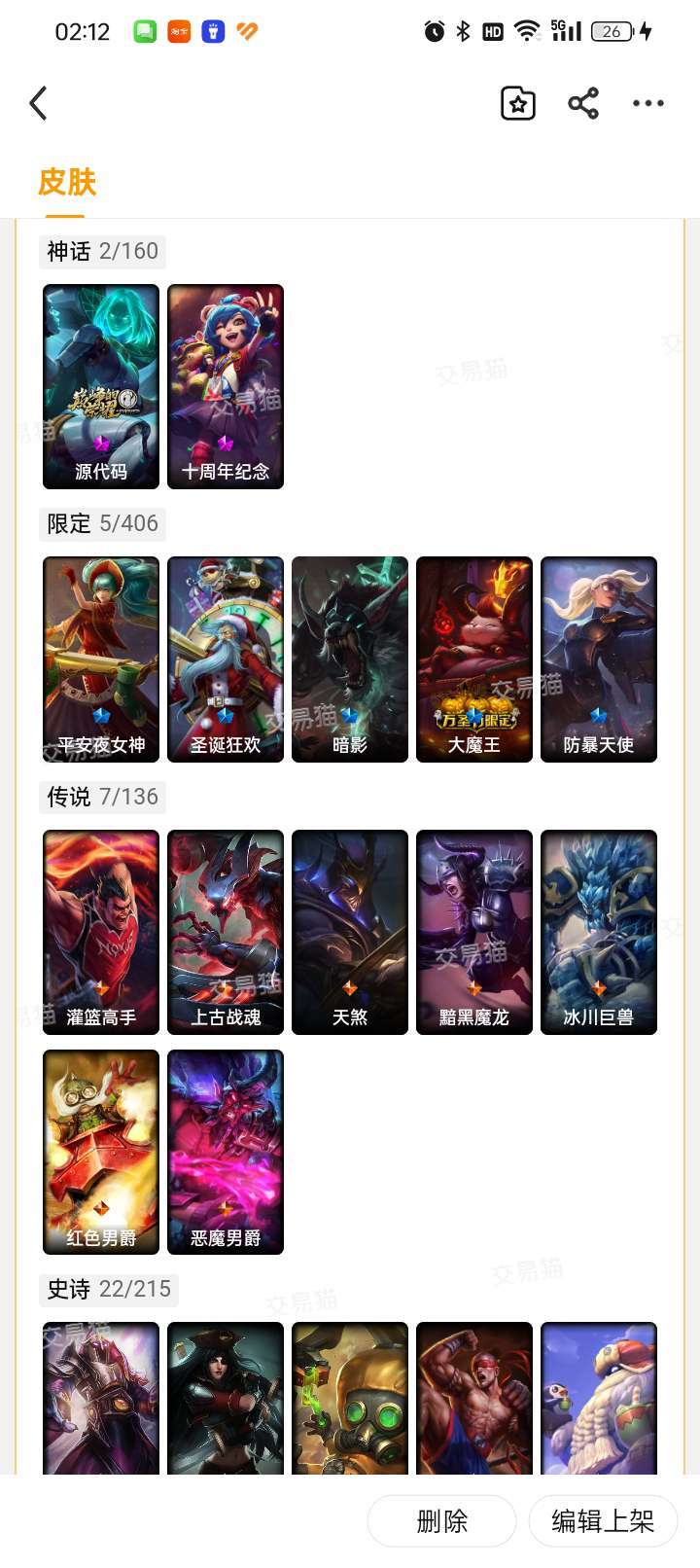
Task: Click the back arrow to leave the page
Action: click(39, 103)
